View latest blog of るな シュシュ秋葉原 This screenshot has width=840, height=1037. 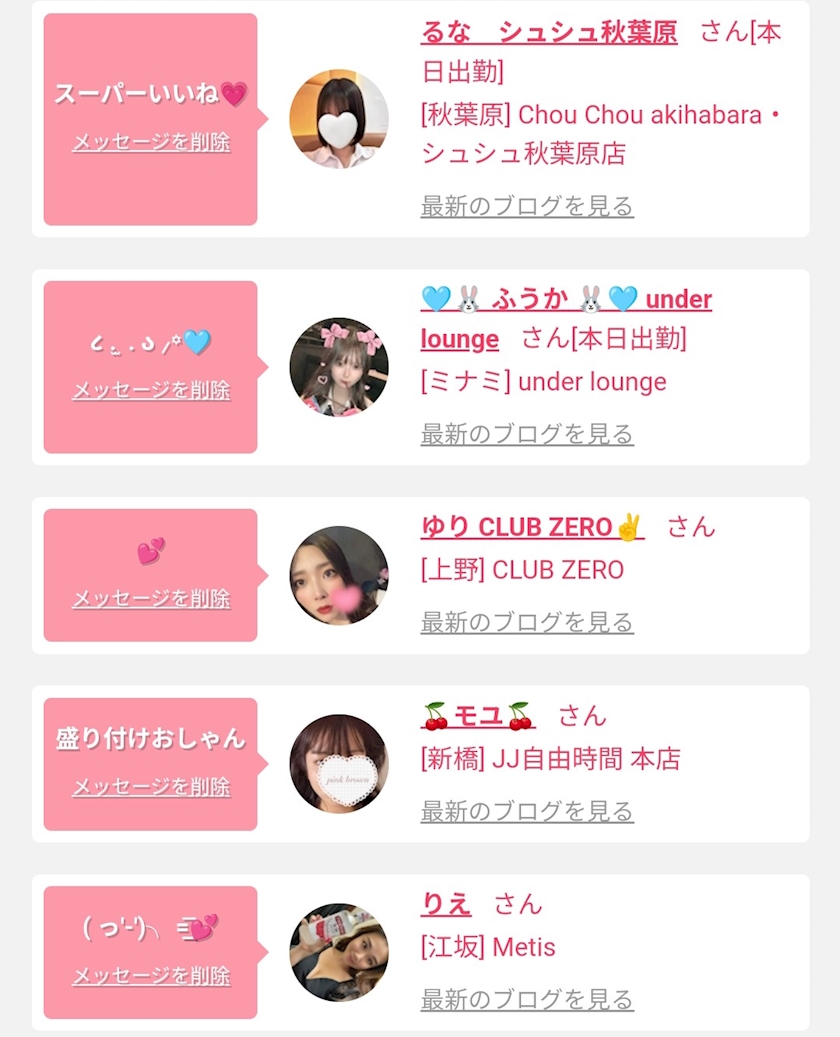527,206
